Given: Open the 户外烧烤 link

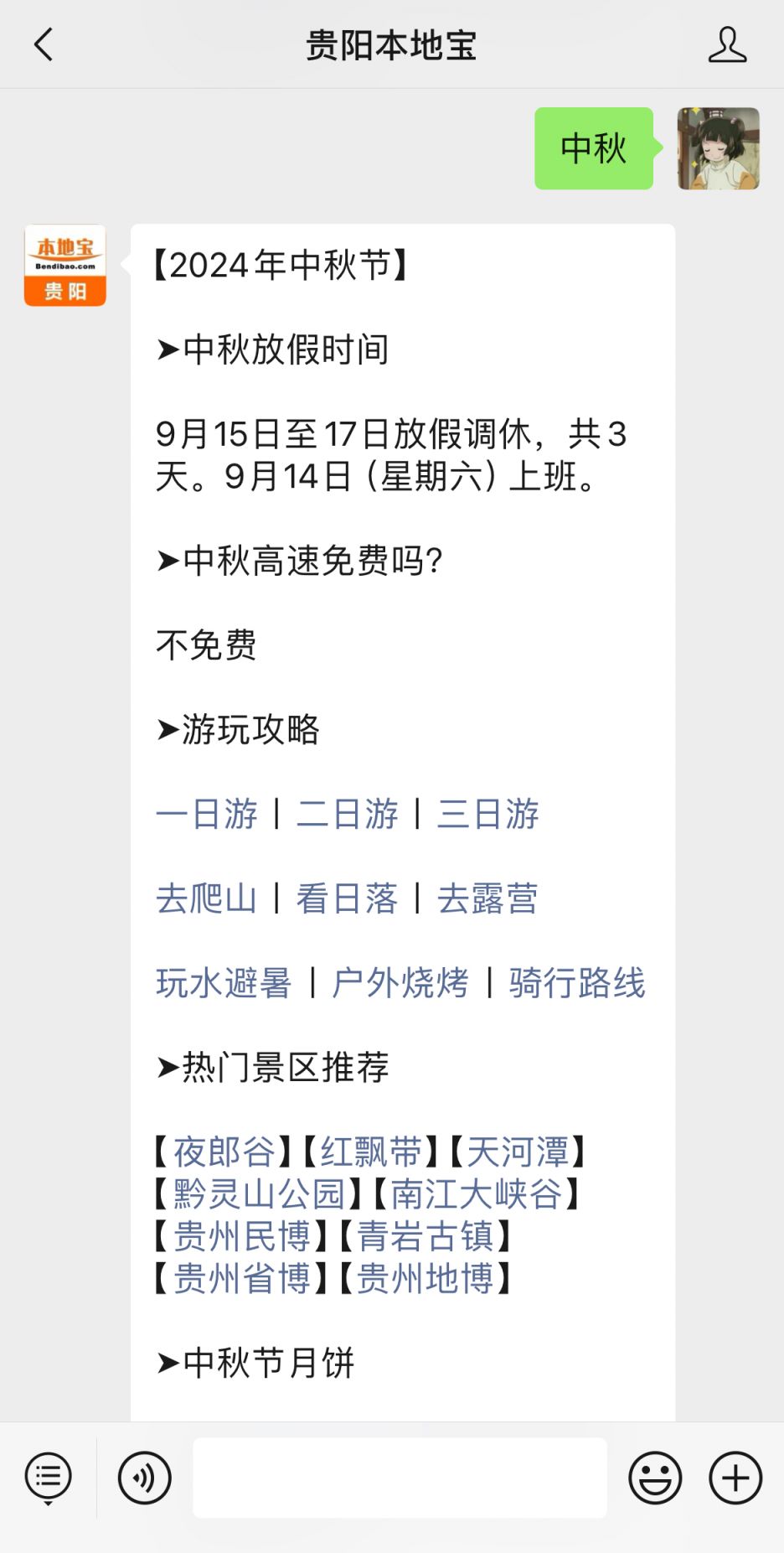Looking at the screenshot, I should pos(401,983).
